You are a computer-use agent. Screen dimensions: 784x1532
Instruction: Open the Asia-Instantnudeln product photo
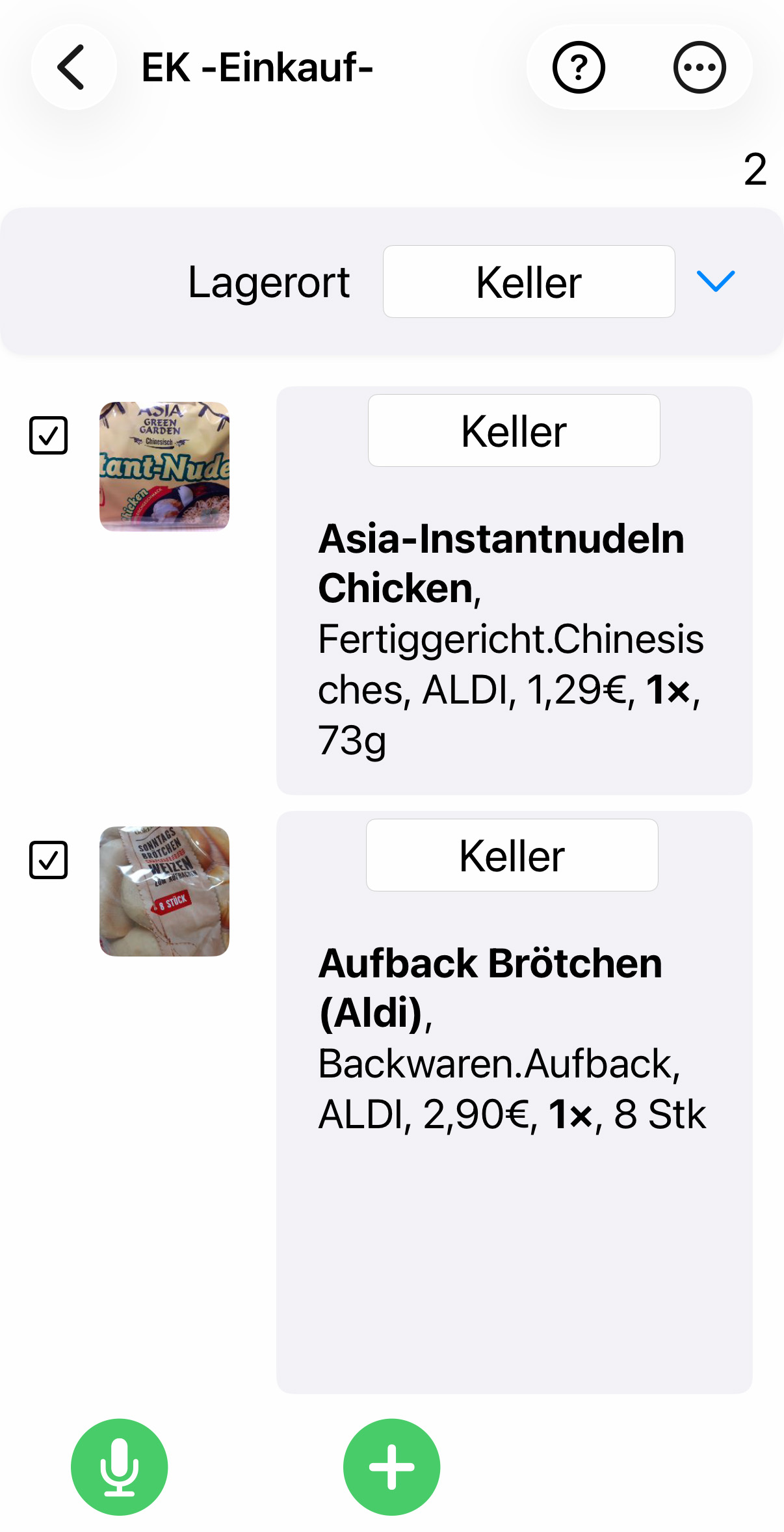coord(164,466)
